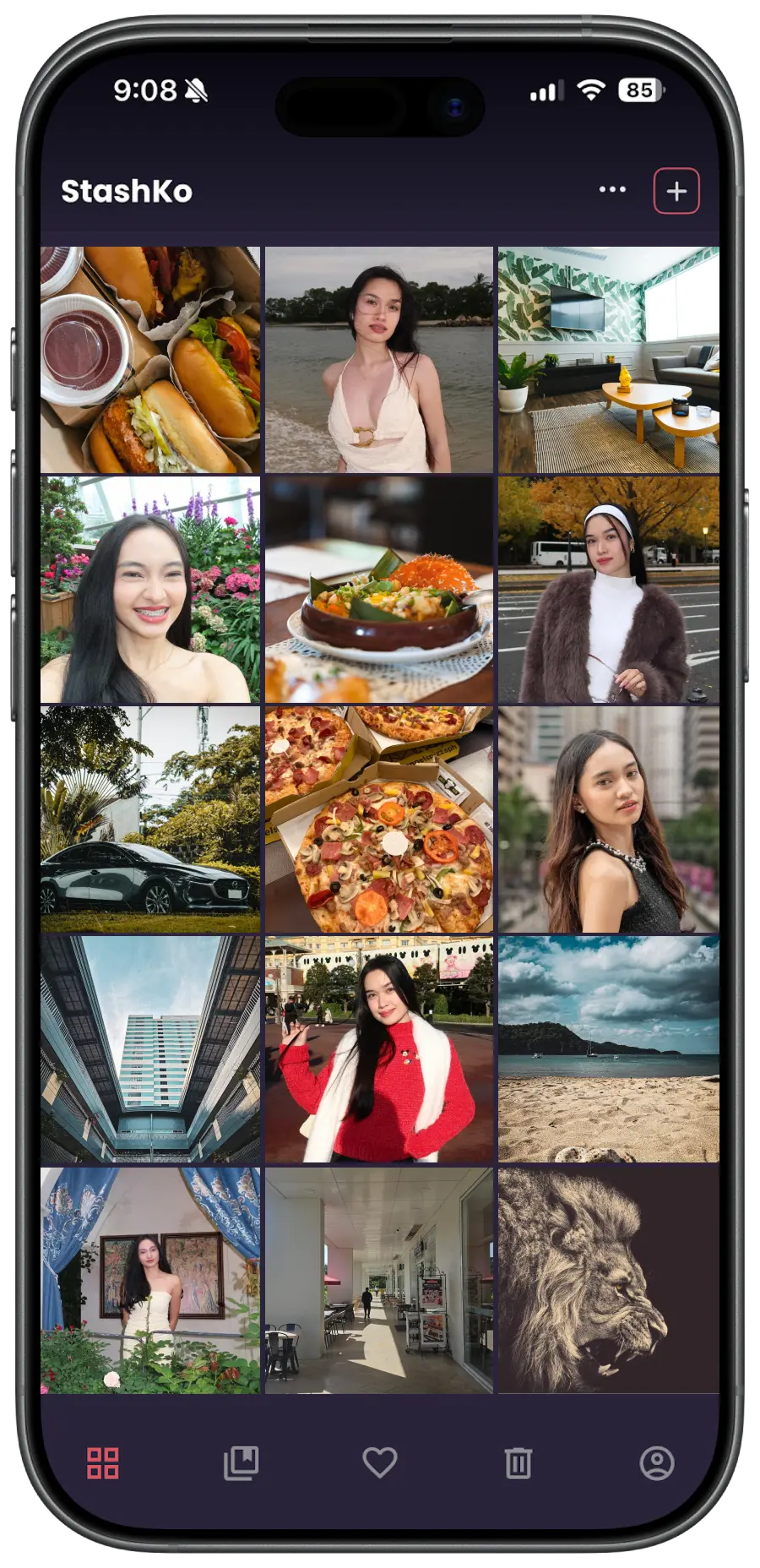Open the three-dot overflow menu
760x1568 pixels.
[612, 190]
